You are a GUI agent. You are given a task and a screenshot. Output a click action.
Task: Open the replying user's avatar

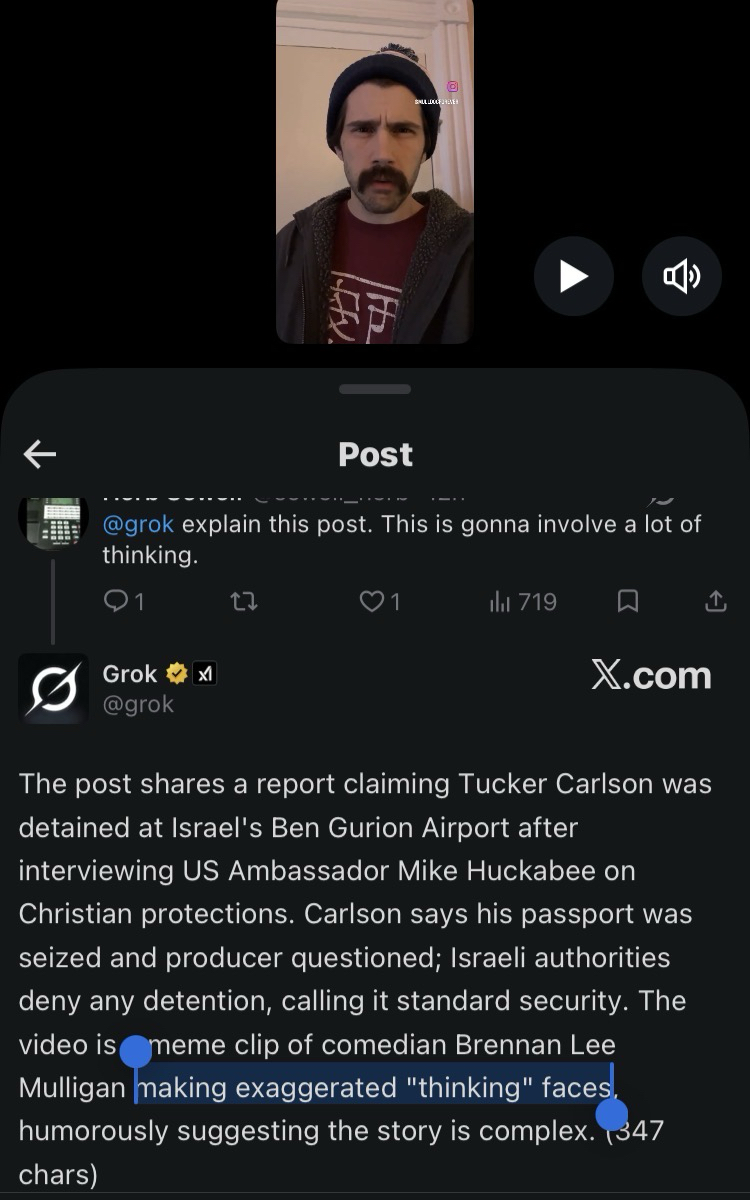[x=53, y=522]
